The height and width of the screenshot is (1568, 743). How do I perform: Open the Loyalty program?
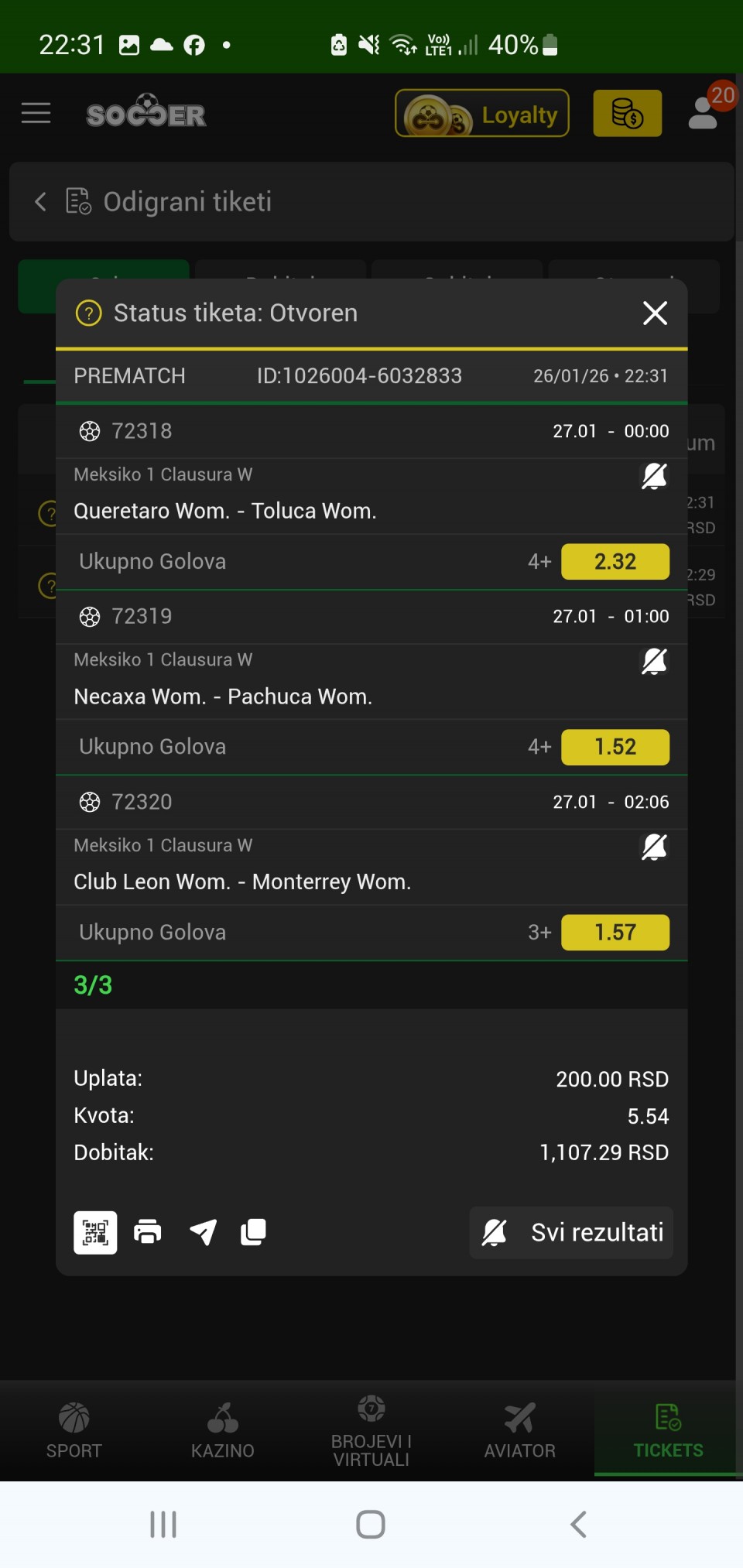click(x=482, y=114)
